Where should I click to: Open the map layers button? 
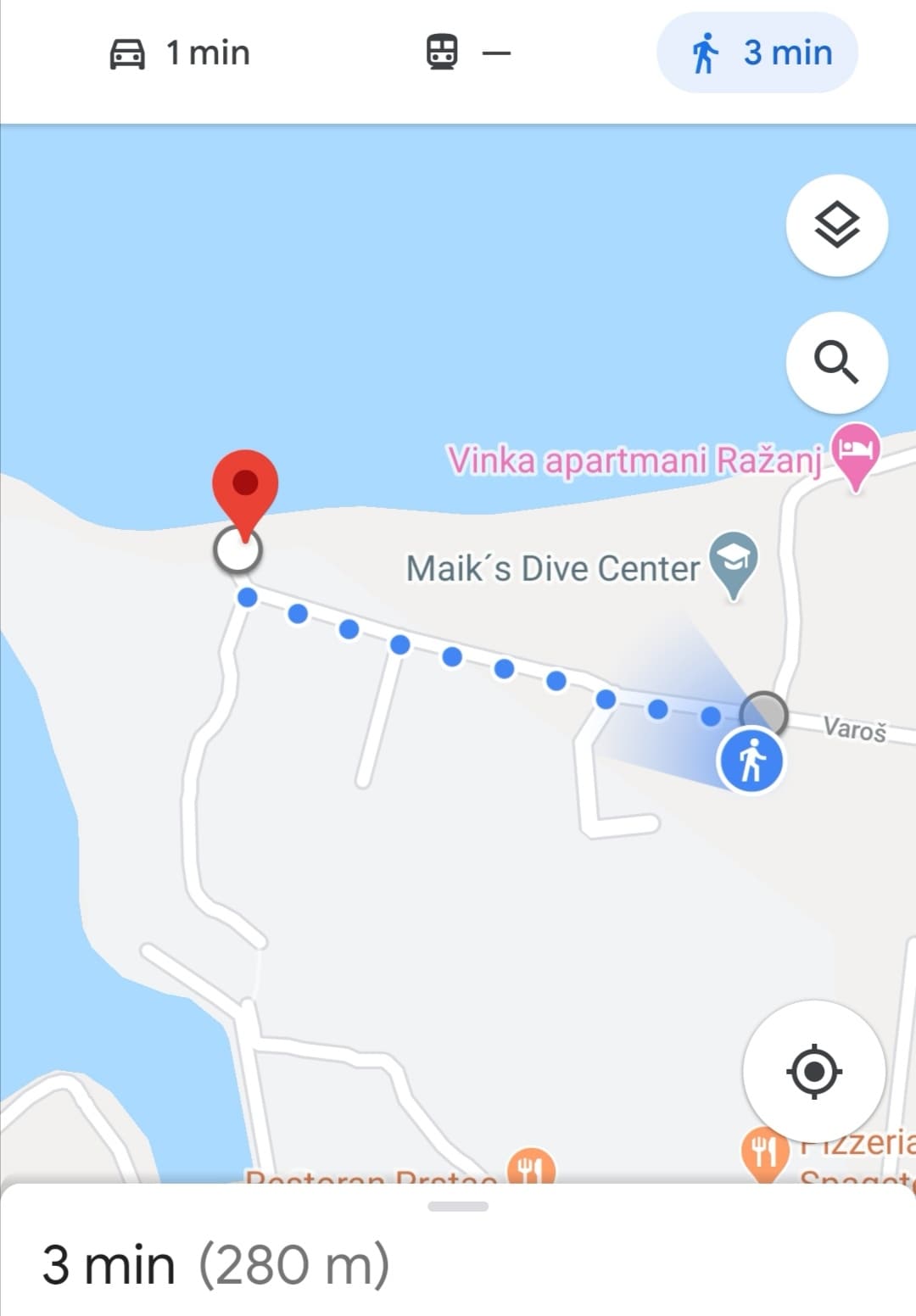(x=836, y=226)
